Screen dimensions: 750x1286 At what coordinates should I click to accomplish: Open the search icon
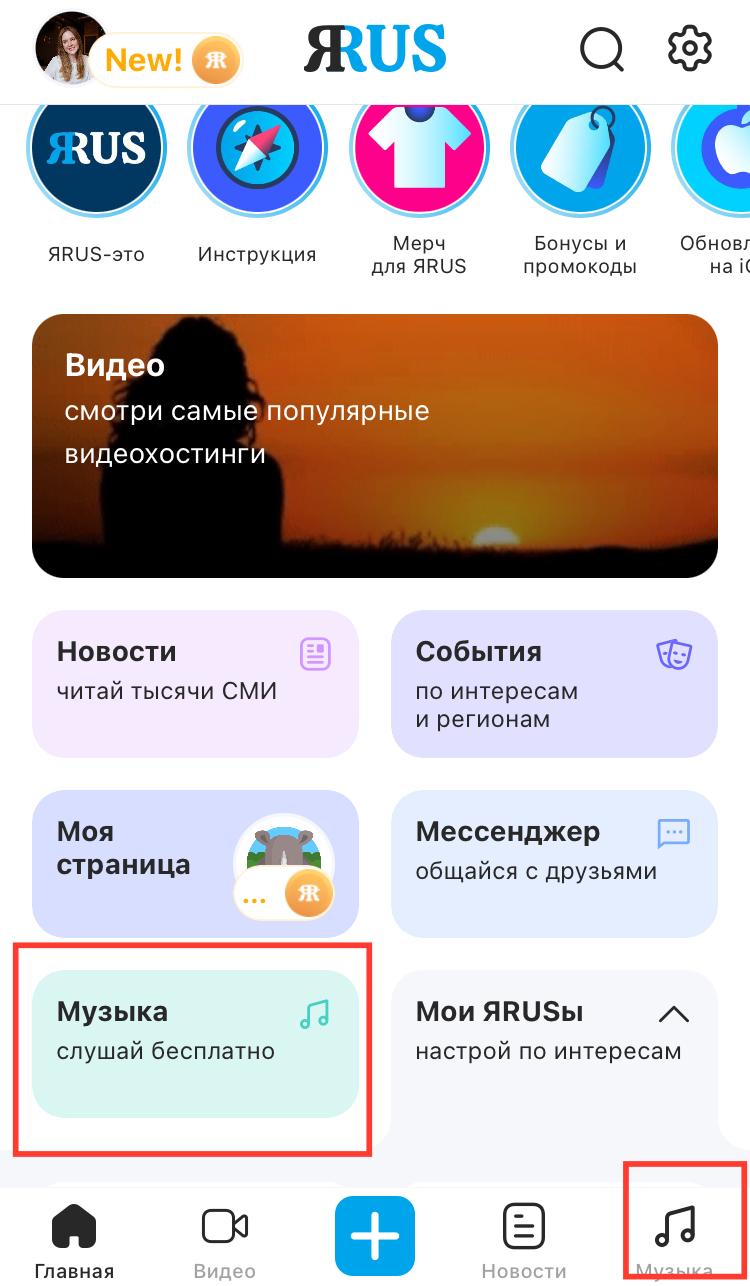coord(602,49)
